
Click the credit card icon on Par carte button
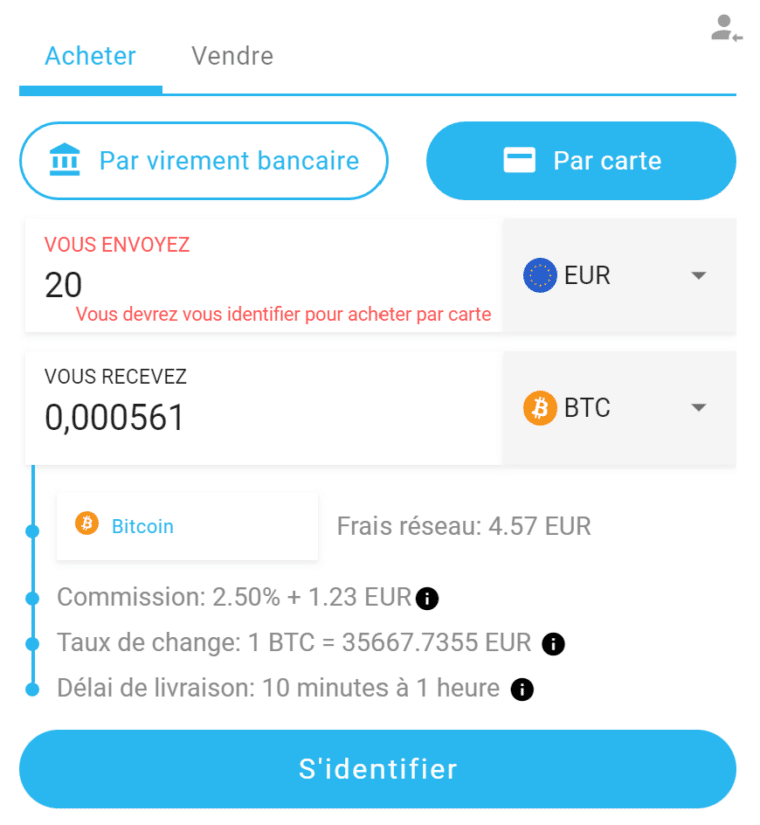pyautogui.click(x=519, y=160)
